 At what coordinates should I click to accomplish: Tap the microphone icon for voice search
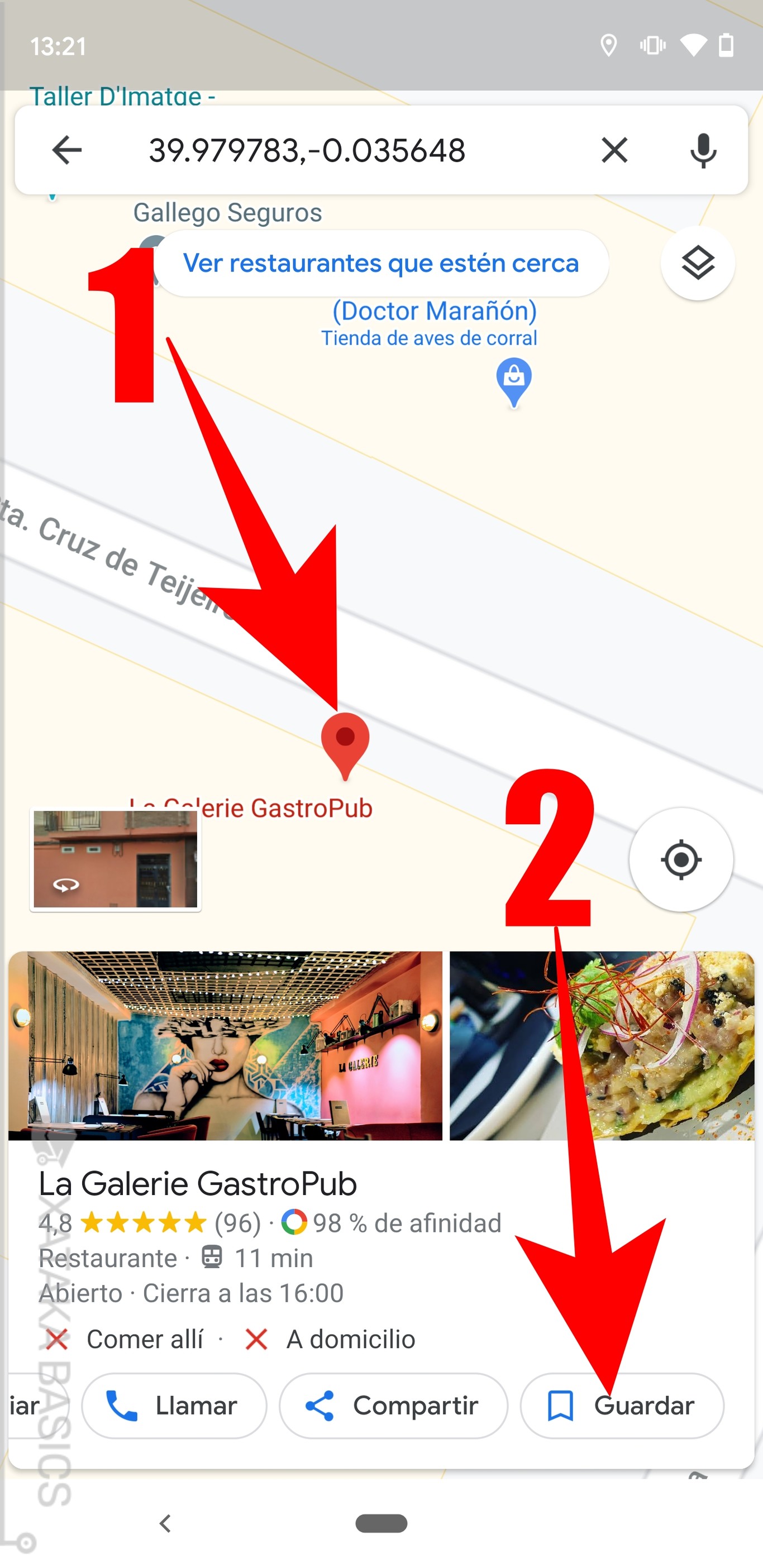pyautogui.click(x=704, y=150)
